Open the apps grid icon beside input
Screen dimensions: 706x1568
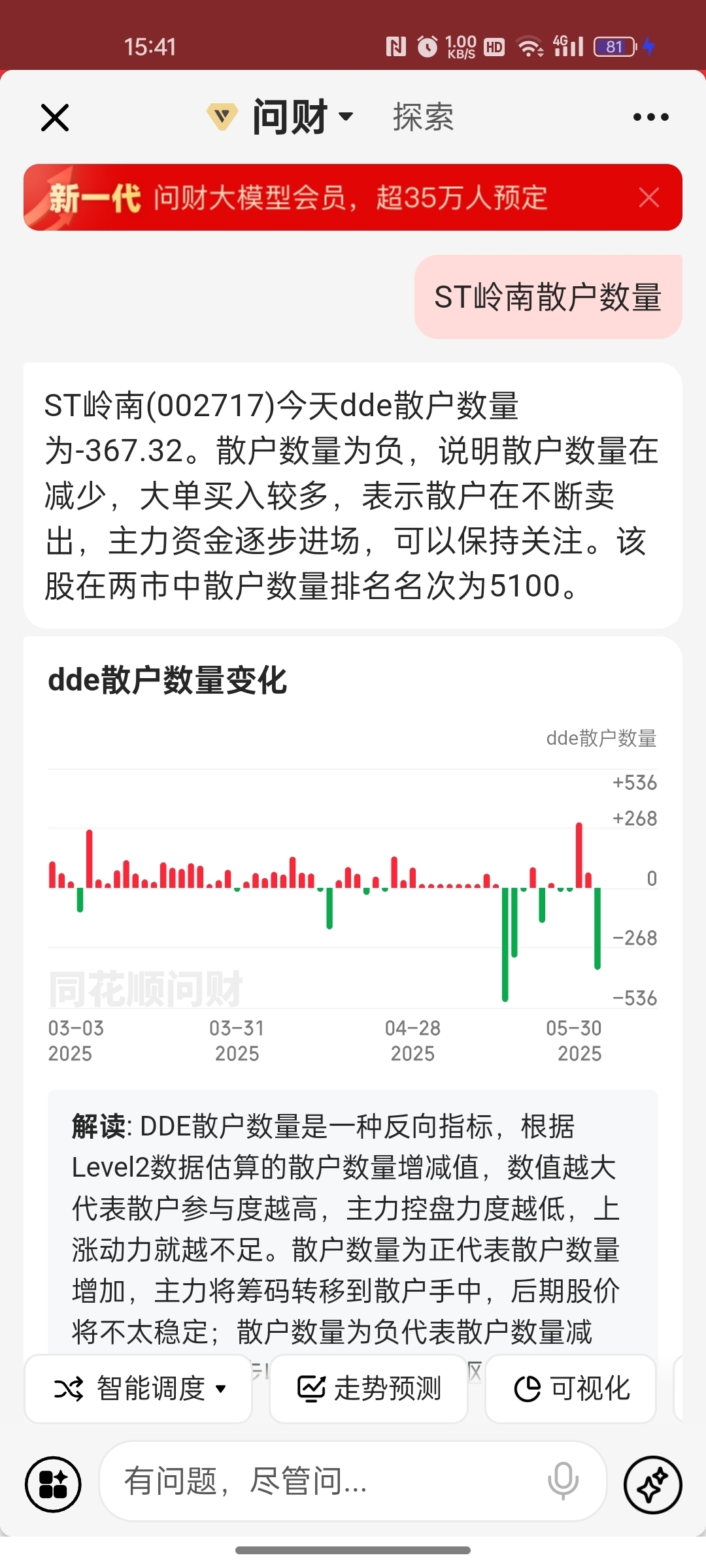[x=53, y=1484]
